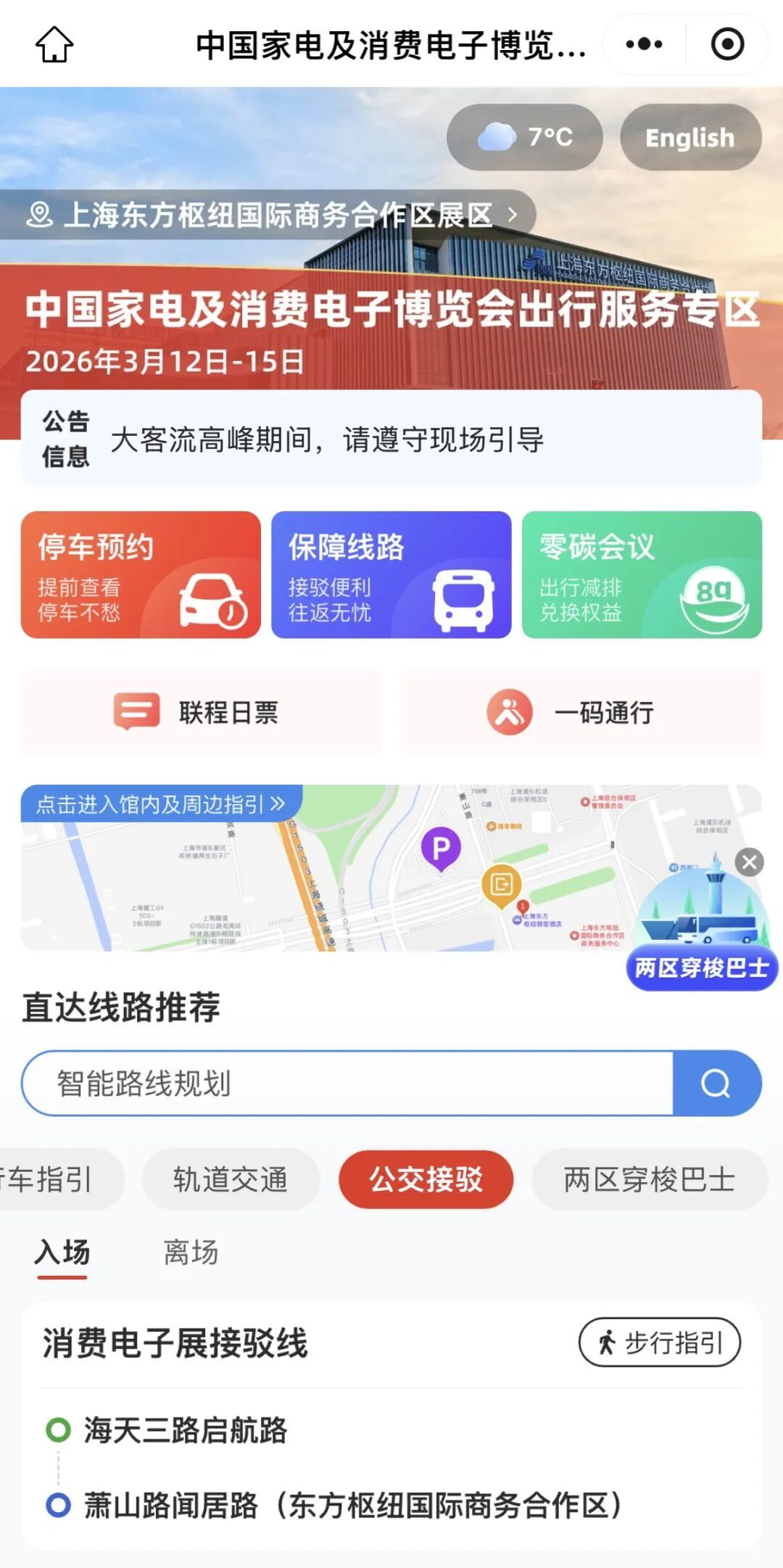Open the 零碳会议 card
Viewport: 783px width, 1568px height.
[642, 575]
